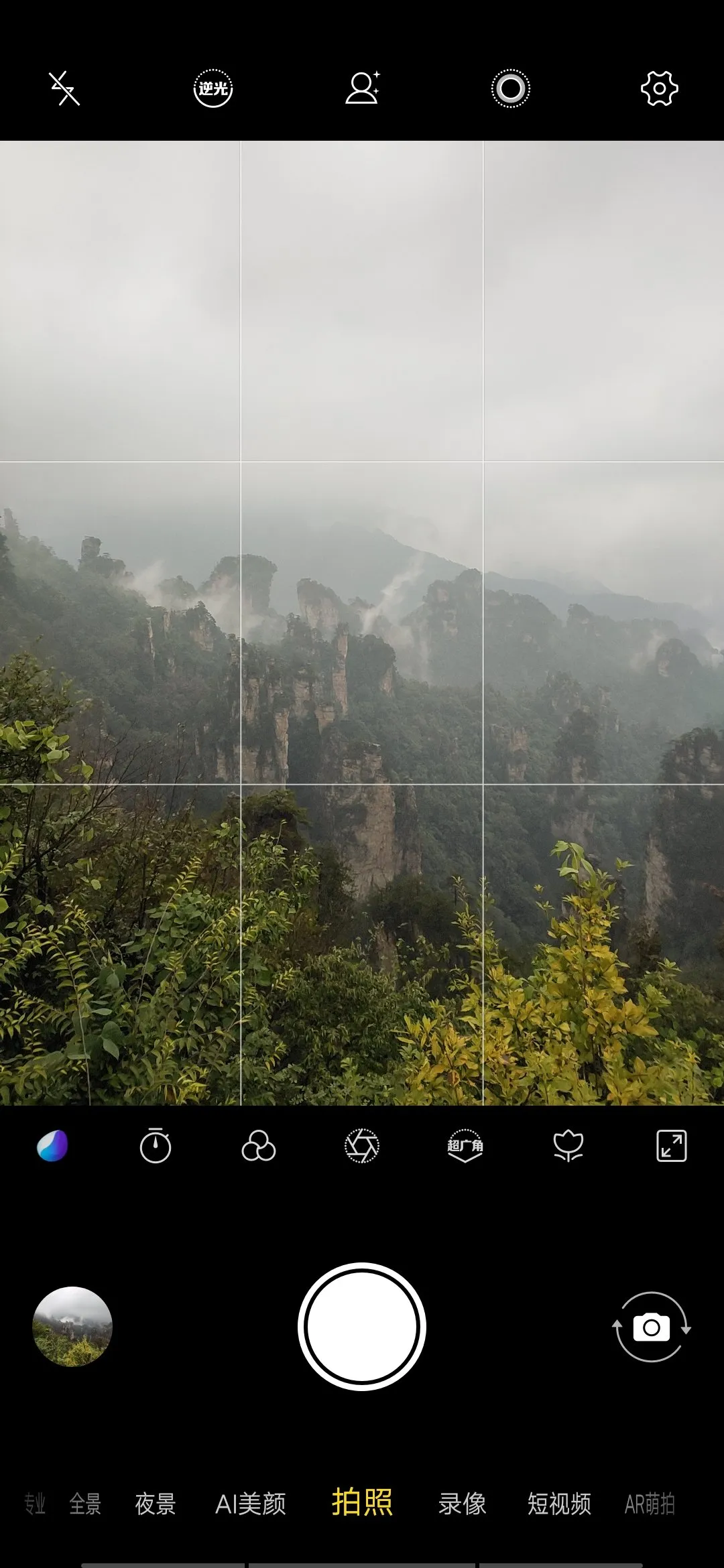The image size is (724, 1568).
Task: Open the last photo thumbnail
Action: click(x=72, y=1326)
